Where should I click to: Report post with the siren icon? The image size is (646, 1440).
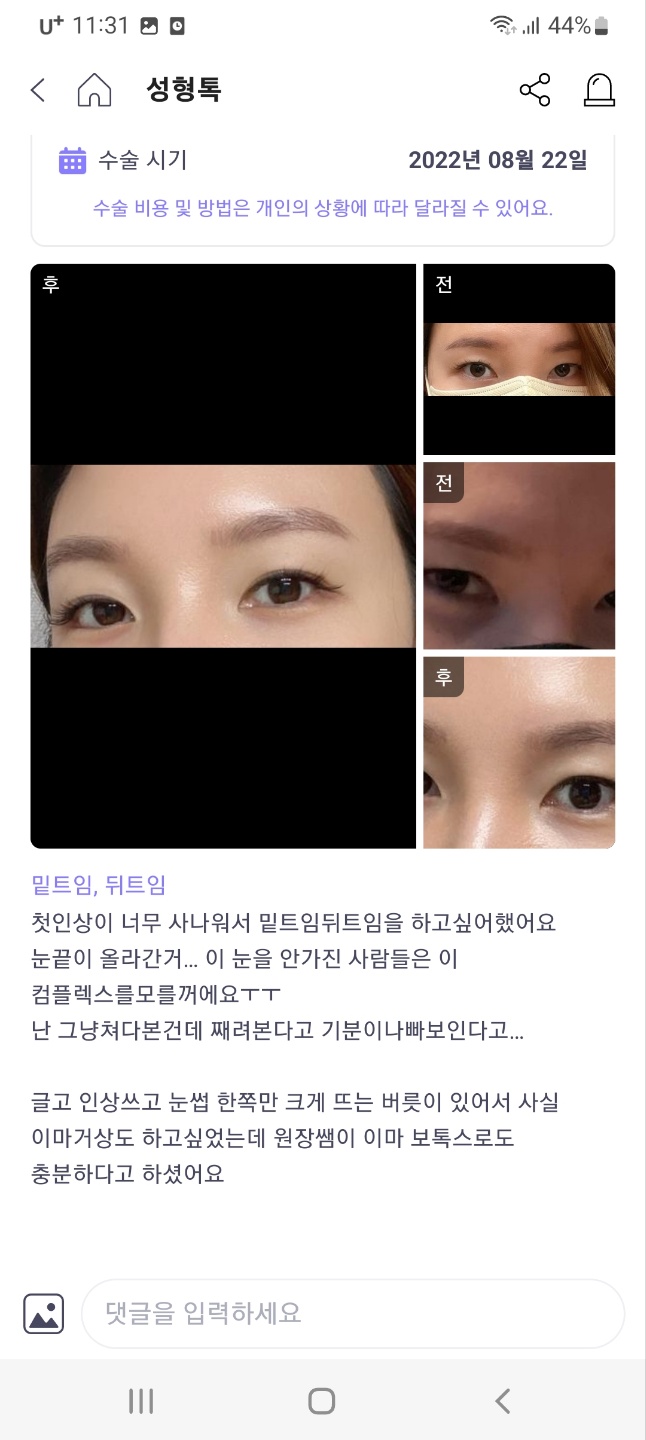click(599, 90)
